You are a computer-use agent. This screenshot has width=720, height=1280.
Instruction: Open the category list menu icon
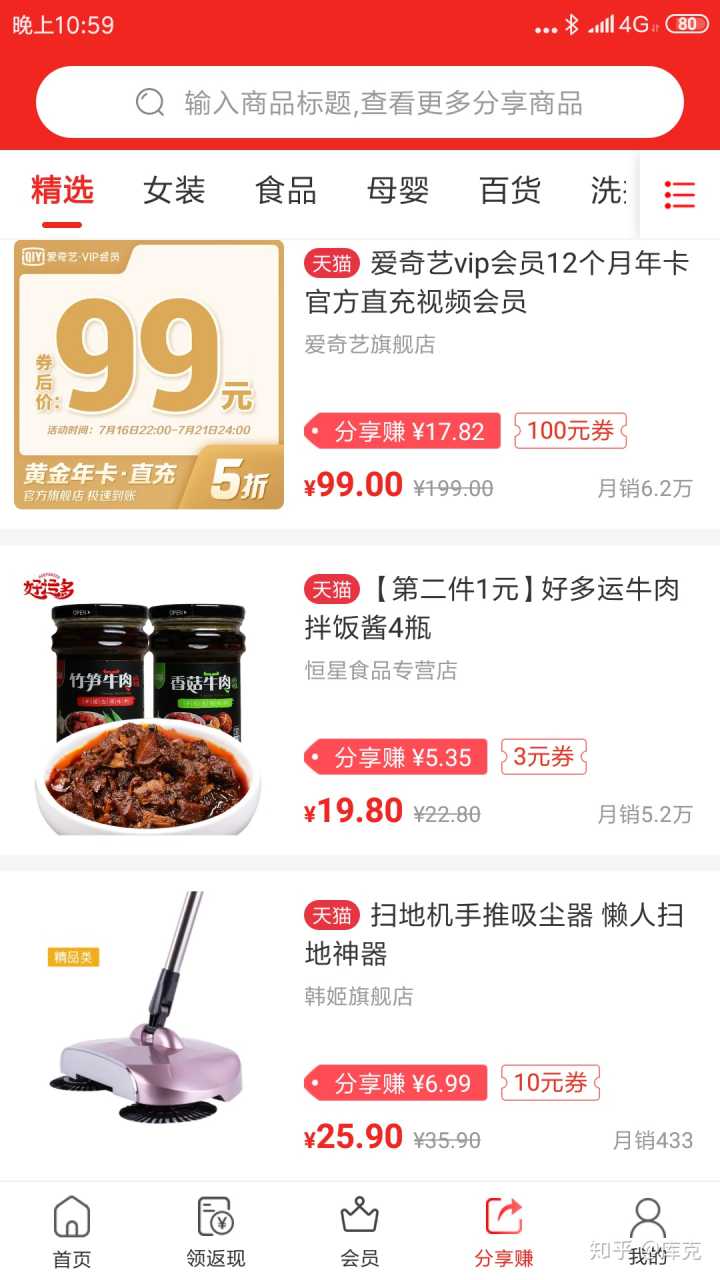pos(680,195)
